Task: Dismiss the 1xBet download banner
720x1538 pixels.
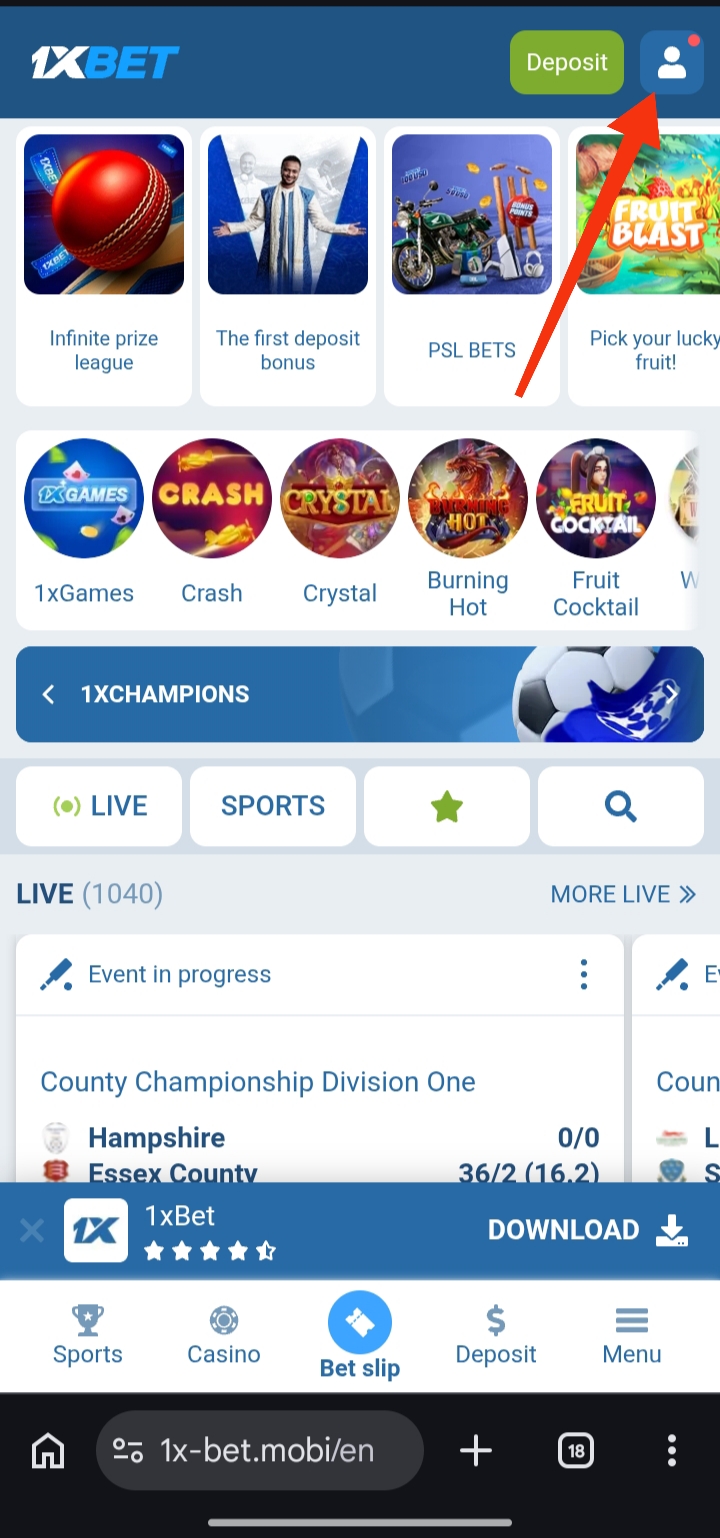Action: coord(32,1230)
